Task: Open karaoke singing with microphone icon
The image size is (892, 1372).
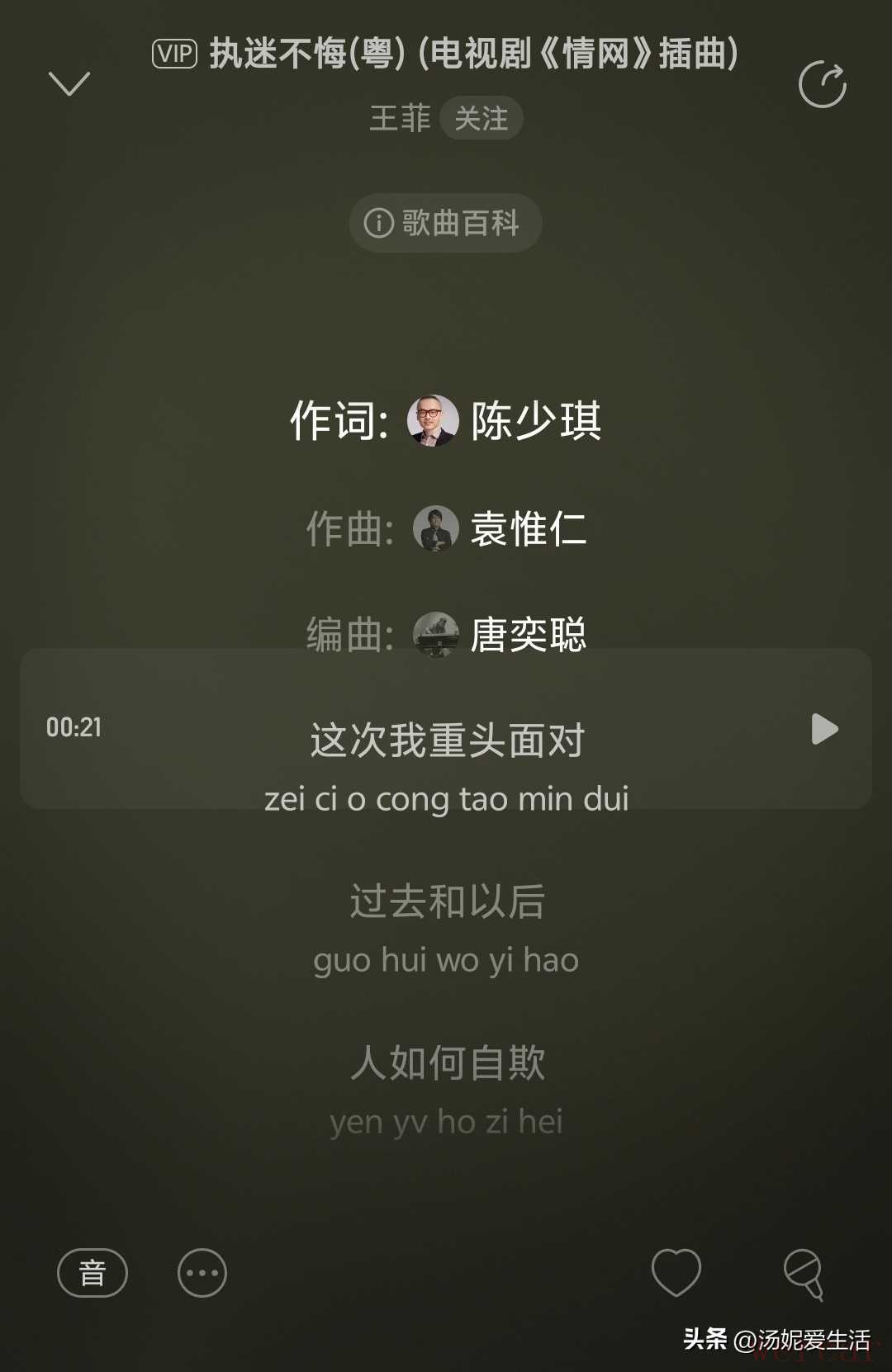Action: click(x=804, y=1274)
